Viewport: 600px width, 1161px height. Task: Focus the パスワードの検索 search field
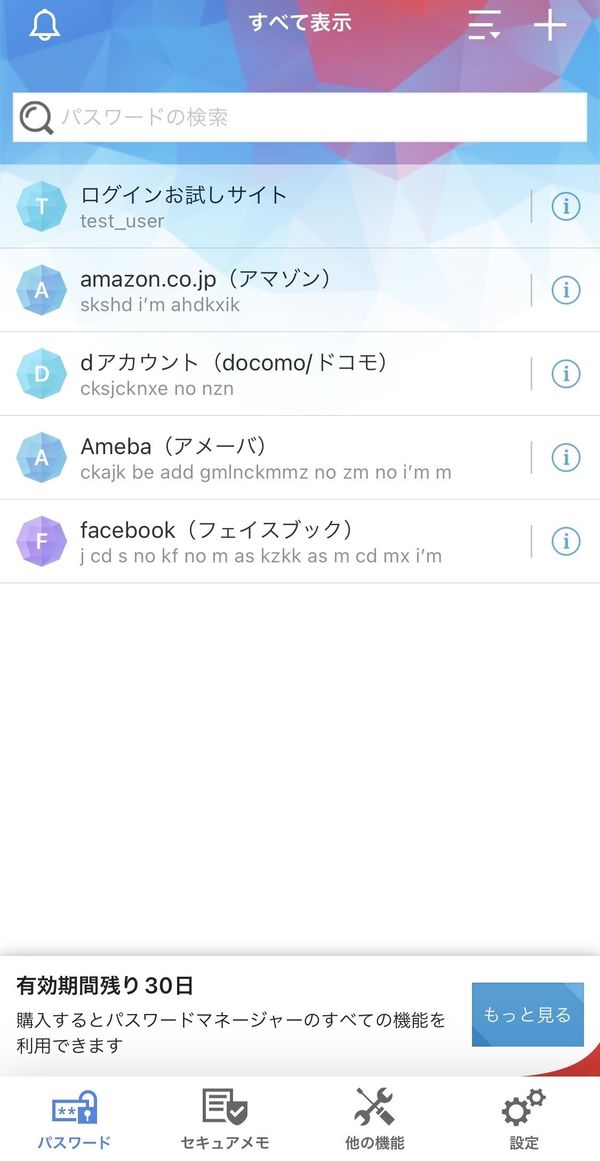300,117
